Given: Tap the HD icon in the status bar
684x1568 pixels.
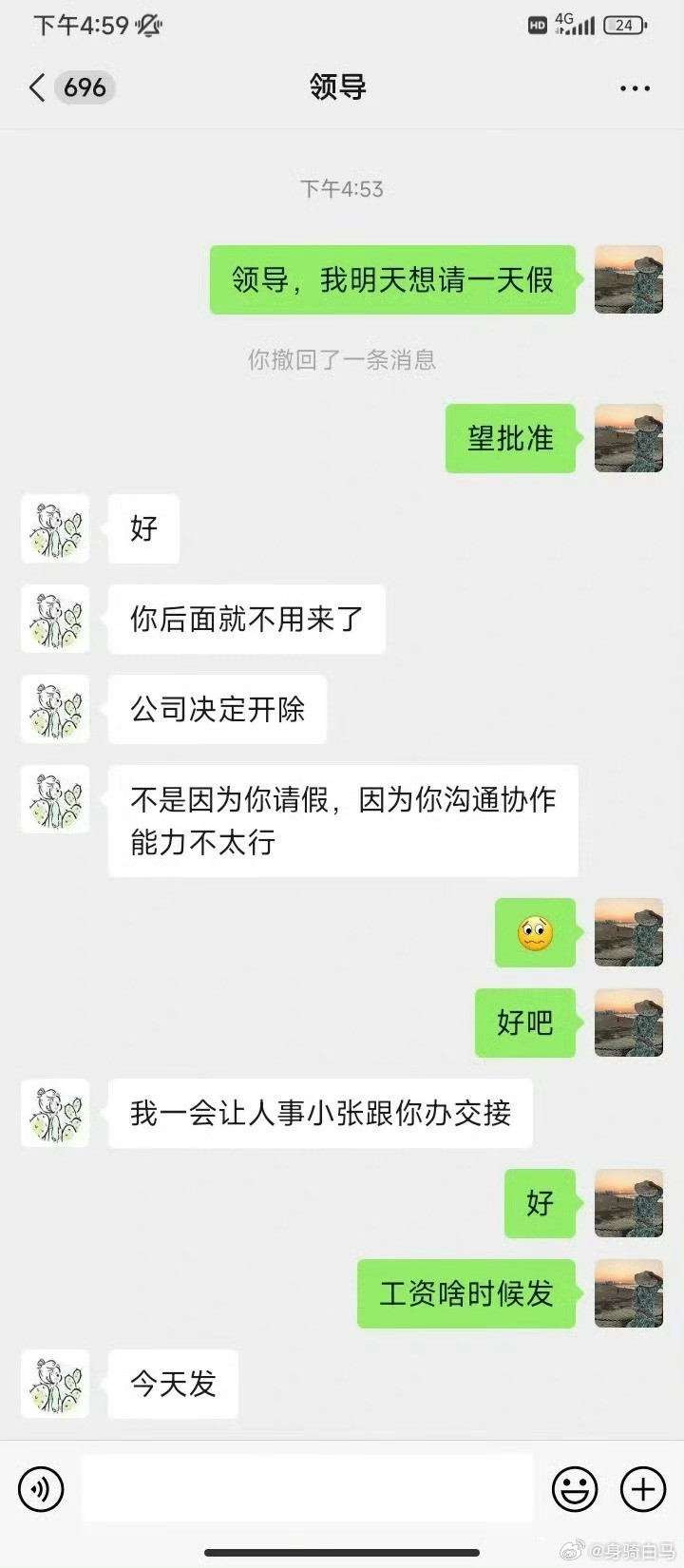Looking at the screenshot, I should click(538, 24).
